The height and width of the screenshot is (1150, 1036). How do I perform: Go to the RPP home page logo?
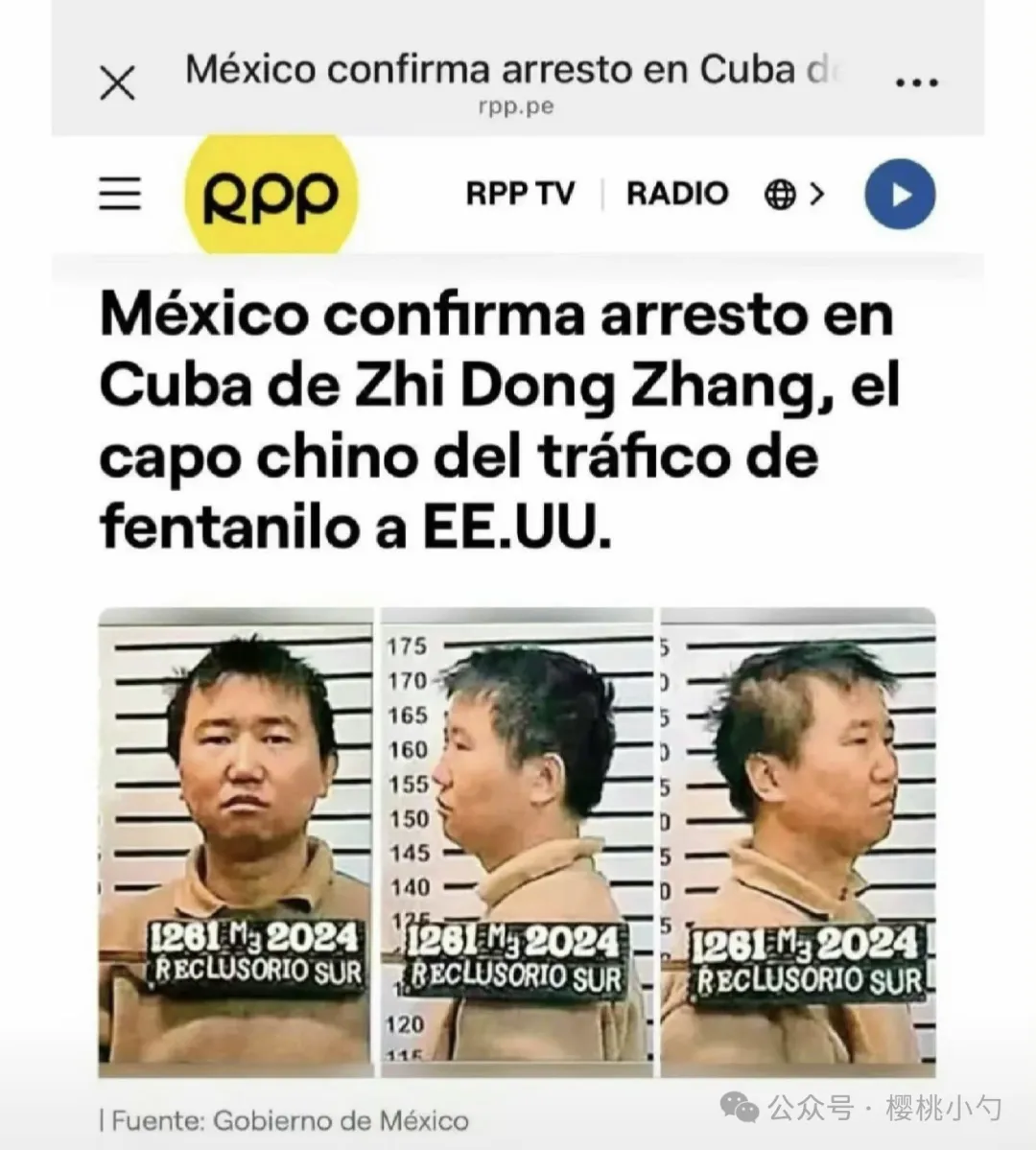pos(271,195)
